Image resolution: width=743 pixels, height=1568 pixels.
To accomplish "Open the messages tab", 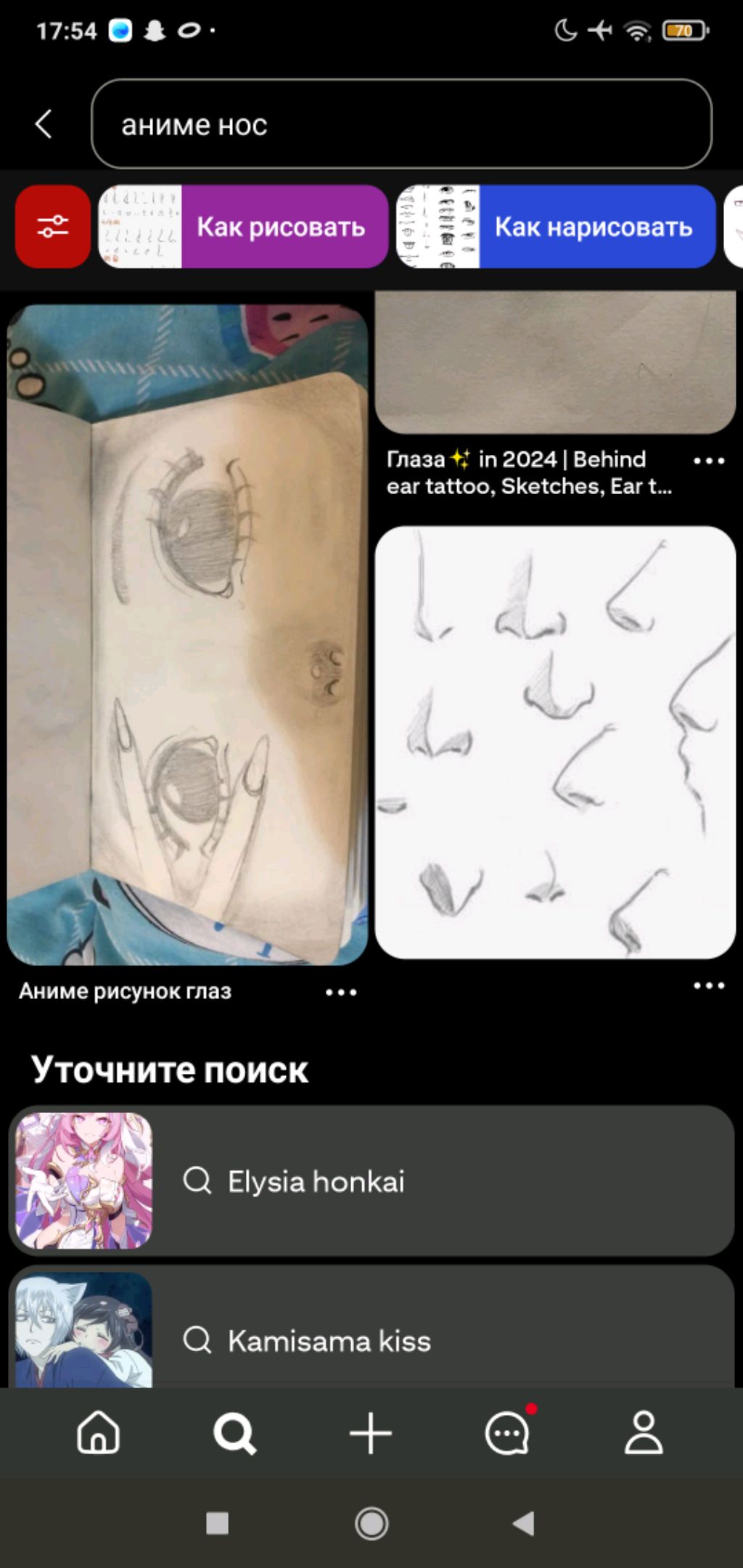I will click(507, 1433).
